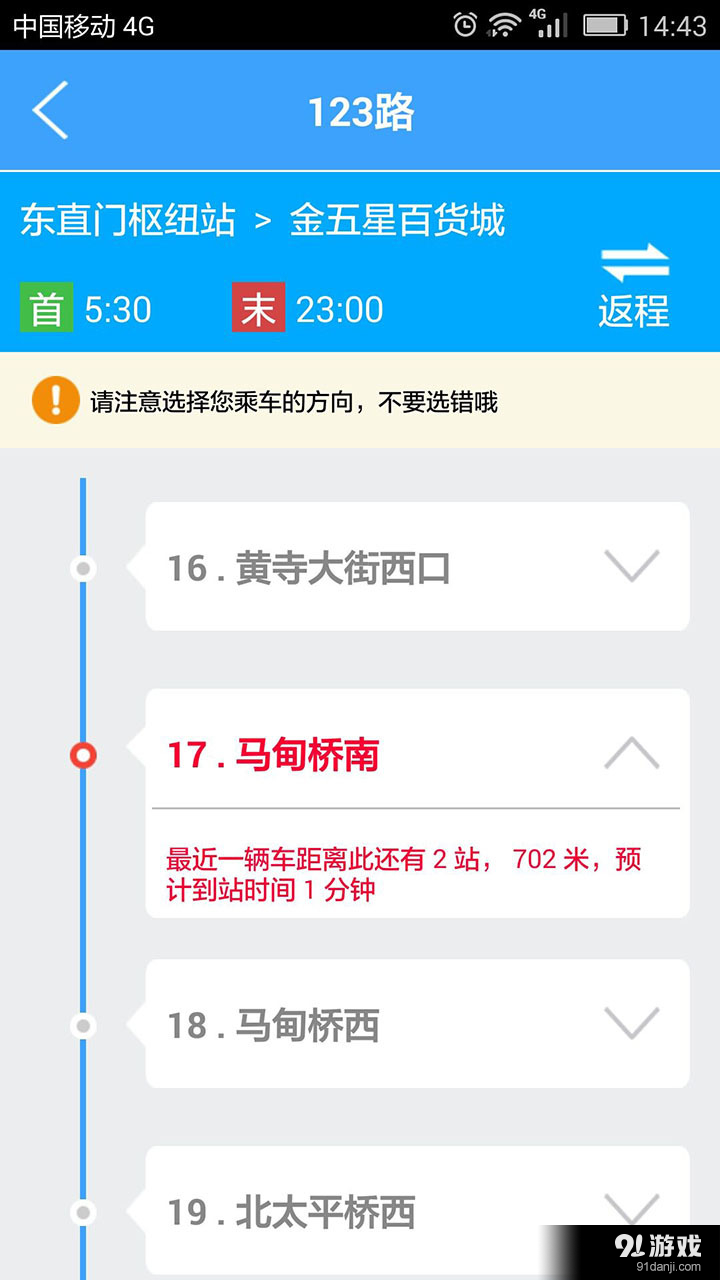This screenshot has width=720, height=1280.
Task: Tap the back arrow to leave 123路
Action: (x=50, y=110)
